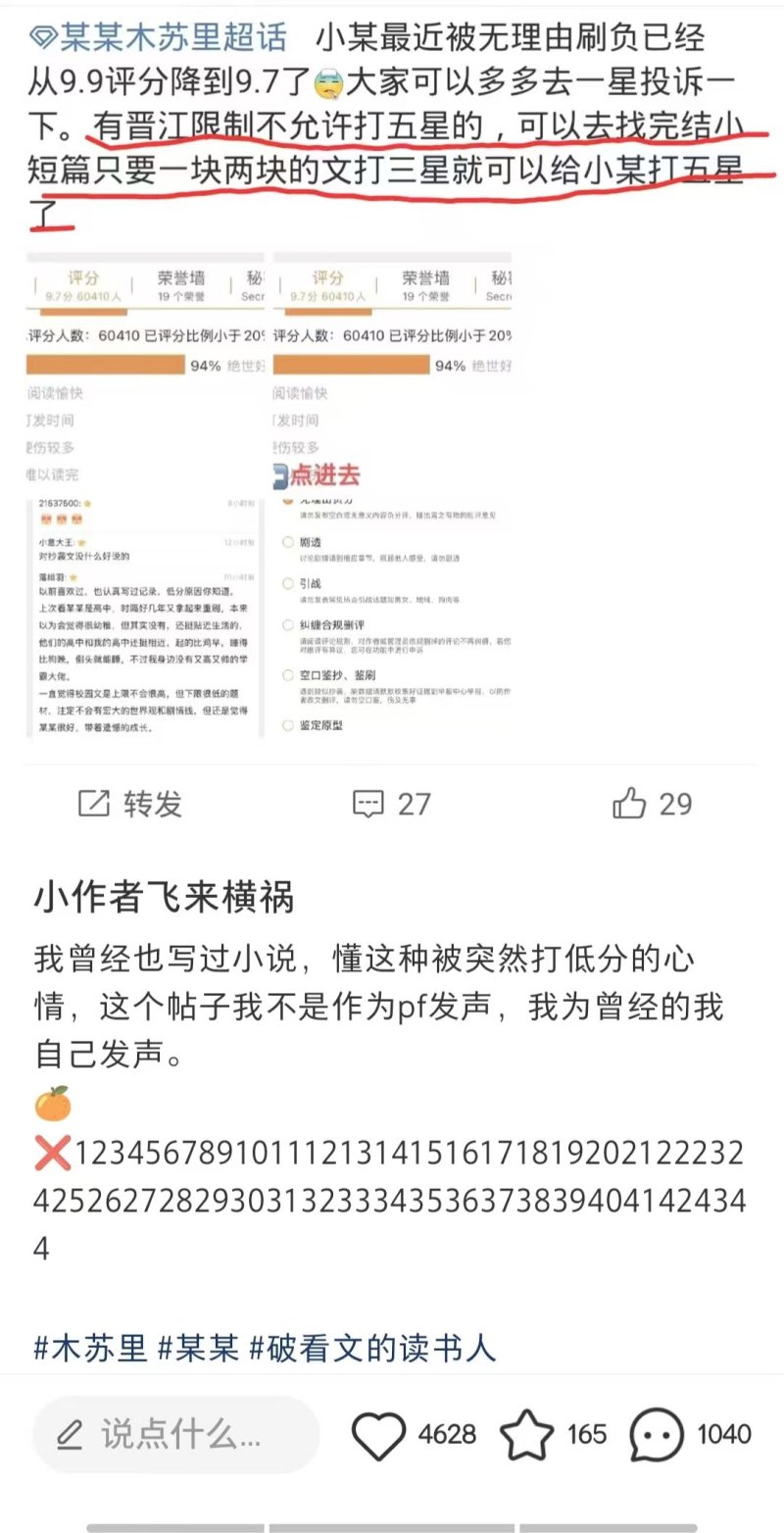Like this post with the heart icon
The image size is (784, 1533).
378,1435
